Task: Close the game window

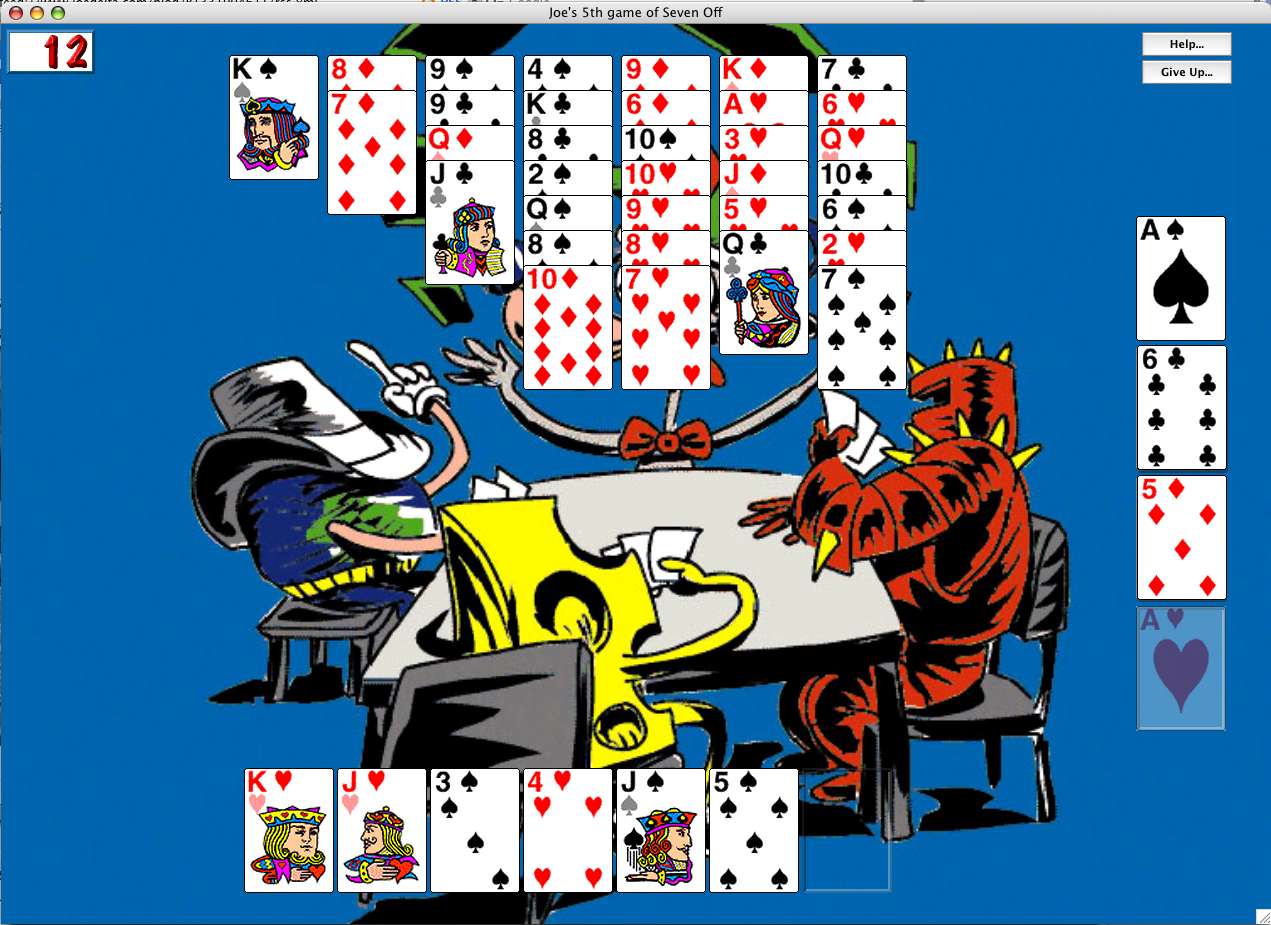Action: point(15,13)
